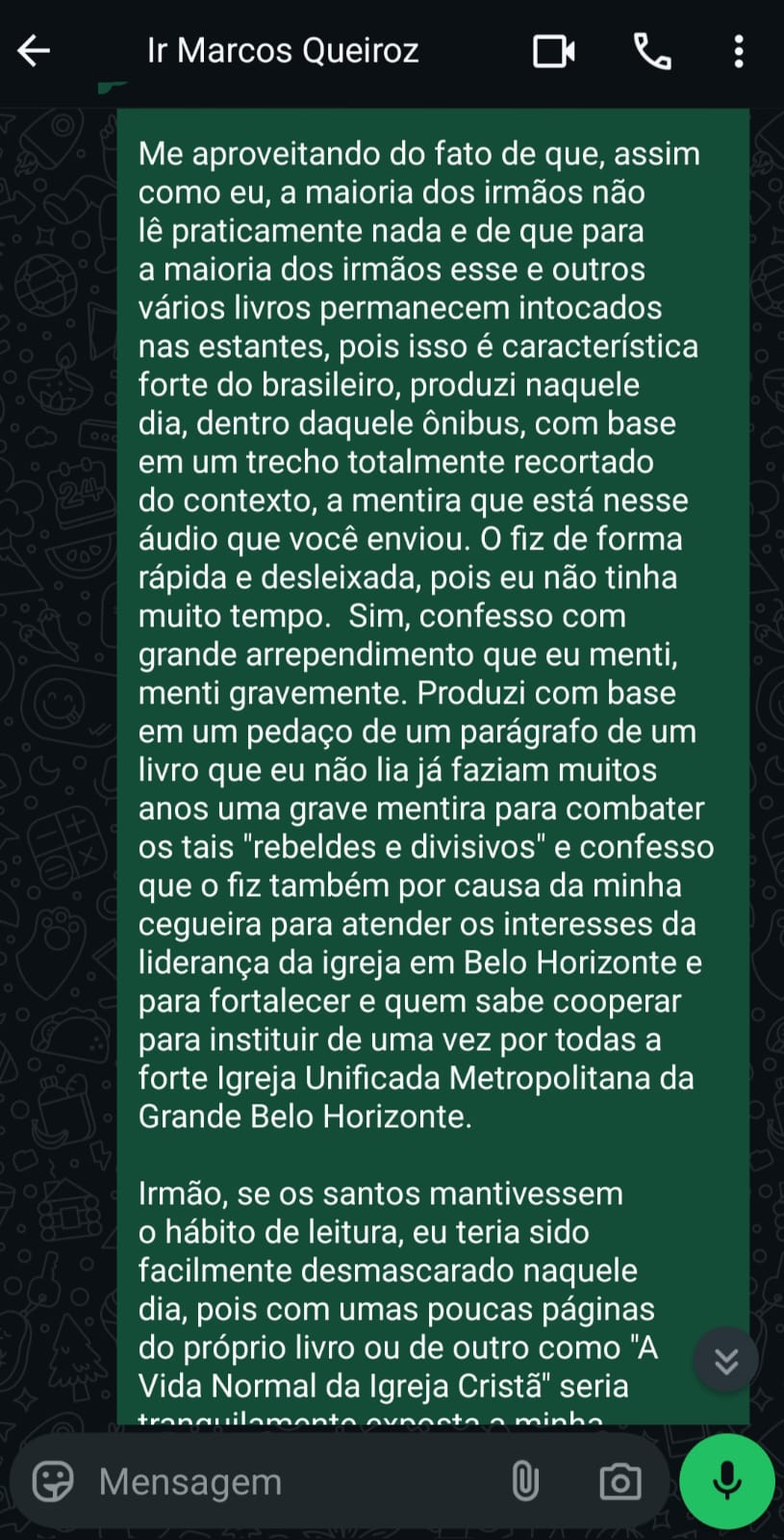This screenshot has width=784, height=1540.
Task: Open the emoji and sticker picker
Action: click(x=53, y=1481)
